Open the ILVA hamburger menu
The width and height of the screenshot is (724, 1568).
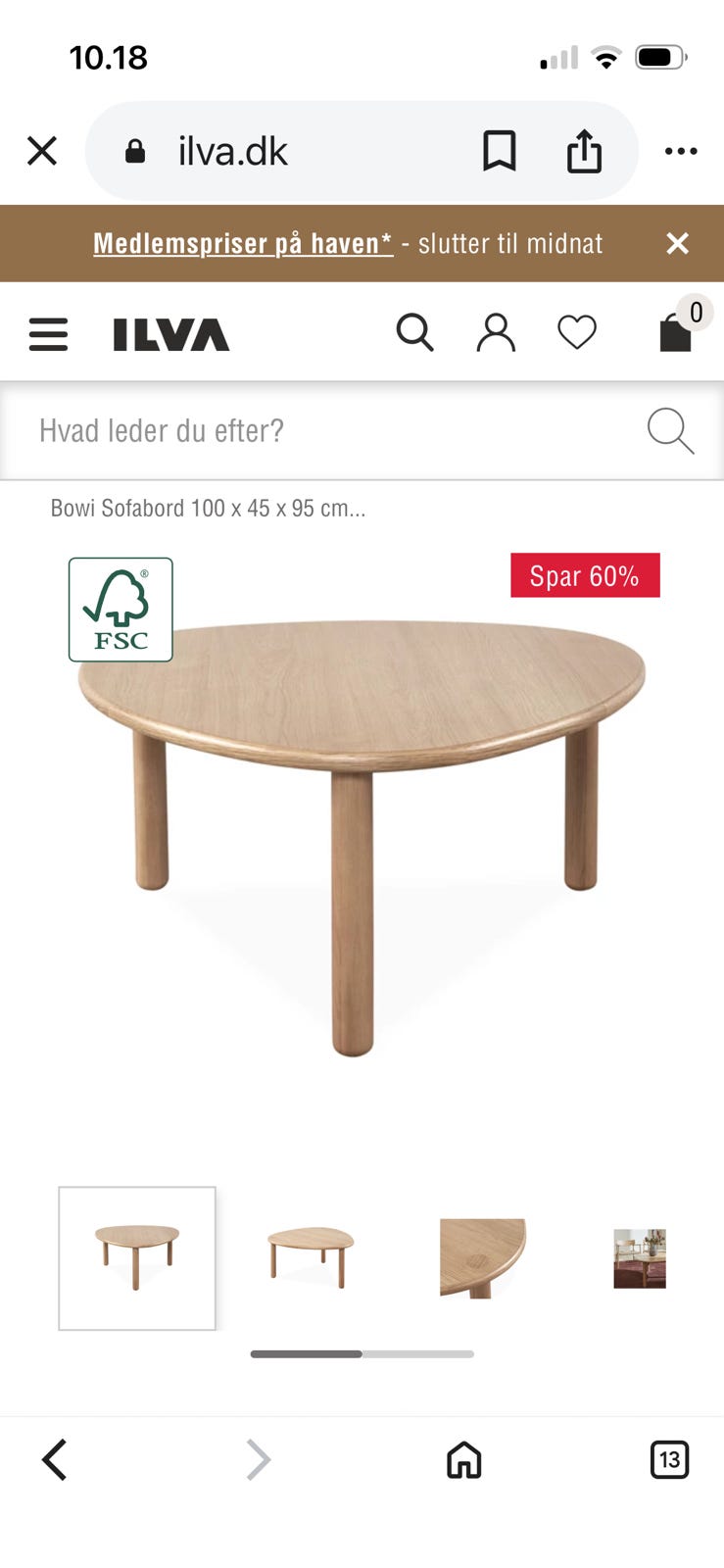(x=48, y=333)
